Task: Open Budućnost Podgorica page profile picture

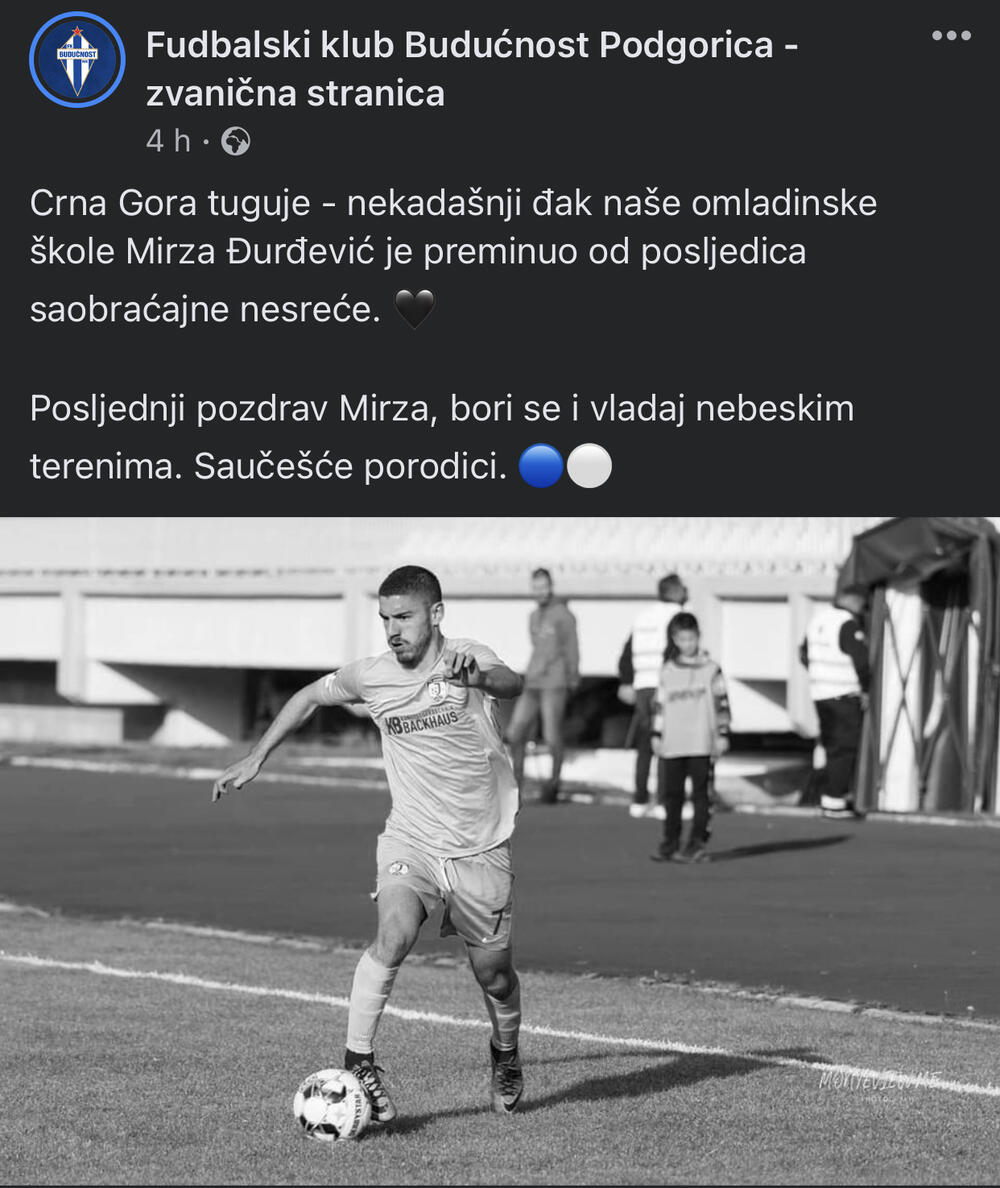Action: (x=77, y=60)
